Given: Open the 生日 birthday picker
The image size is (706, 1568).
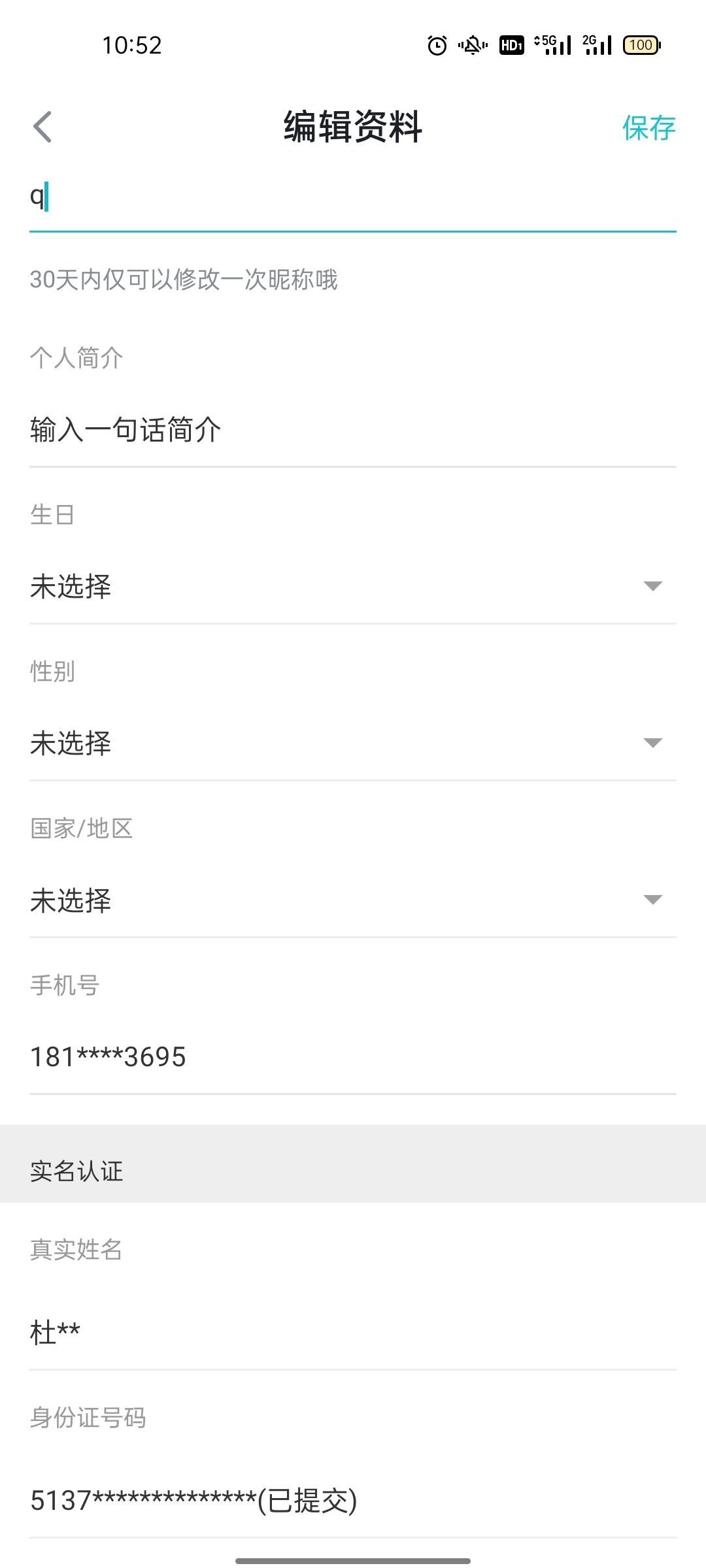Looking at the screenshot, I should [353, 586].
